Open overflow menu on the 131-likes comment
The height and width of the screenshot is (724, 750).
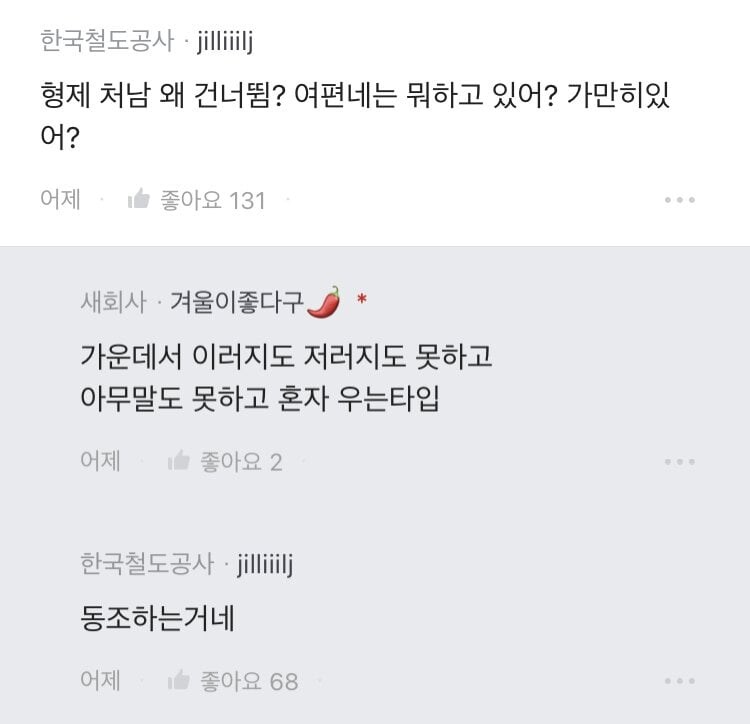click(680, 200)
